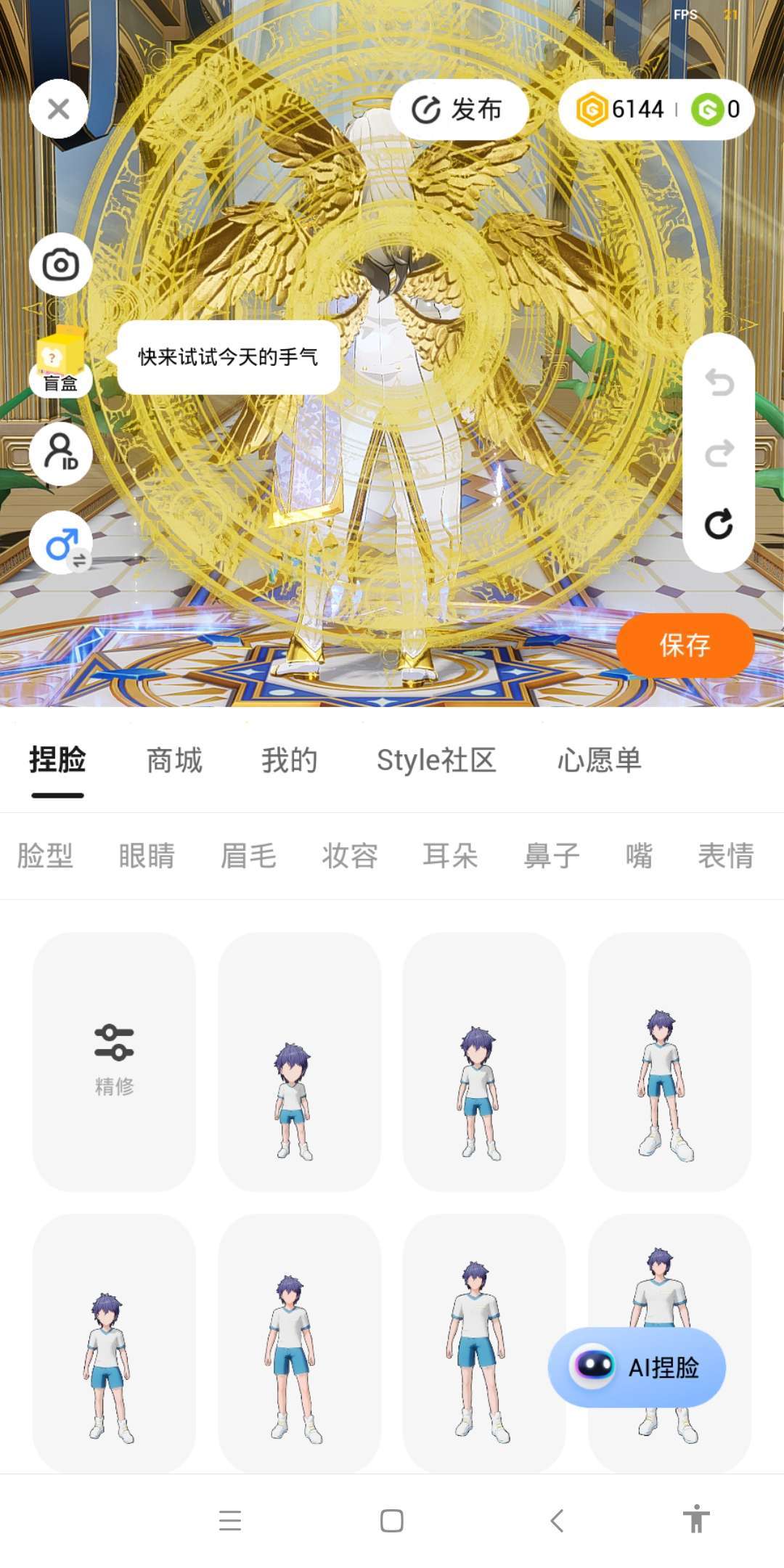Viewport: 784px width, 1568px height.
Task: Choose the 眉毛 category
Action: [248, 856]
